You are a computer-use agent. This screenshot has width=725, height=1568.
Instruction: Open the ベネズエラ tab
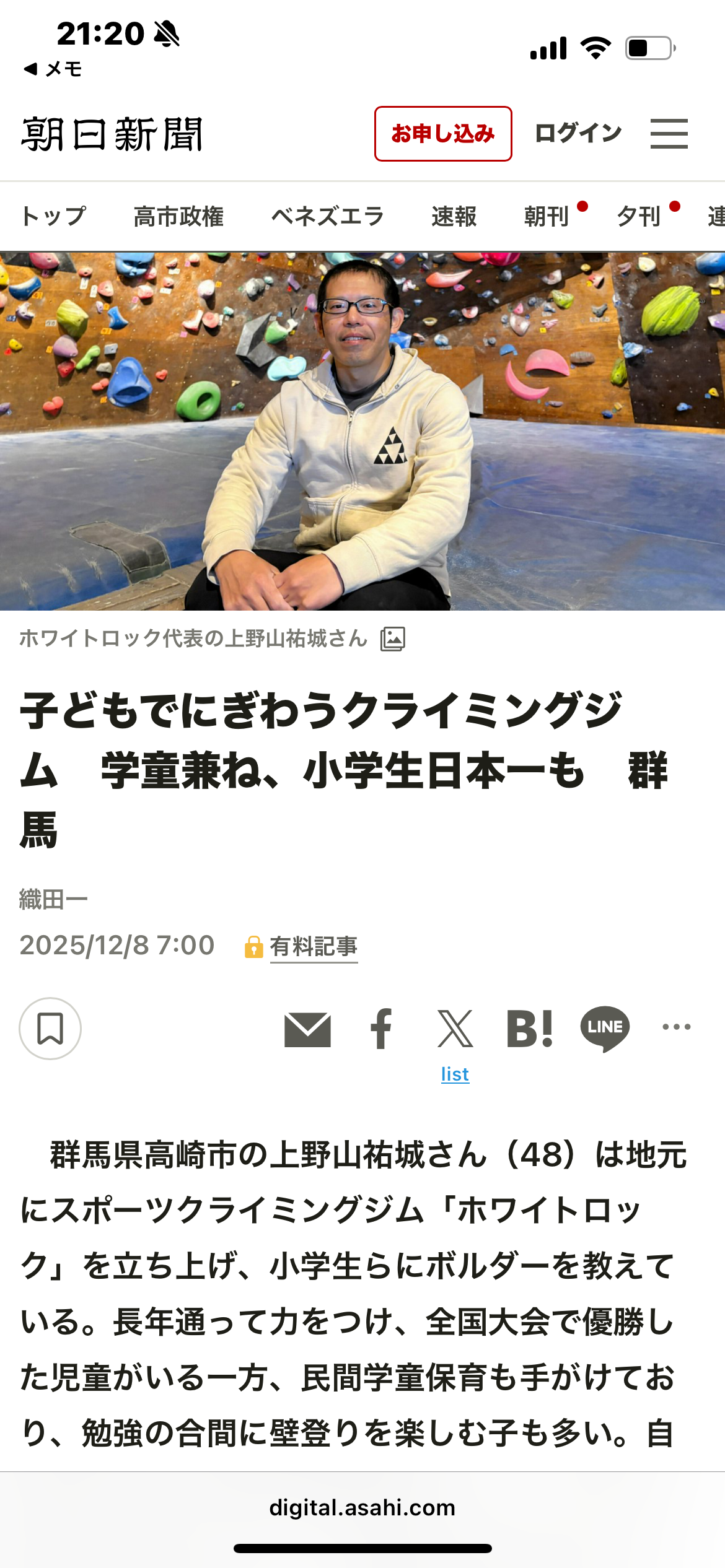tap(328, 216)
